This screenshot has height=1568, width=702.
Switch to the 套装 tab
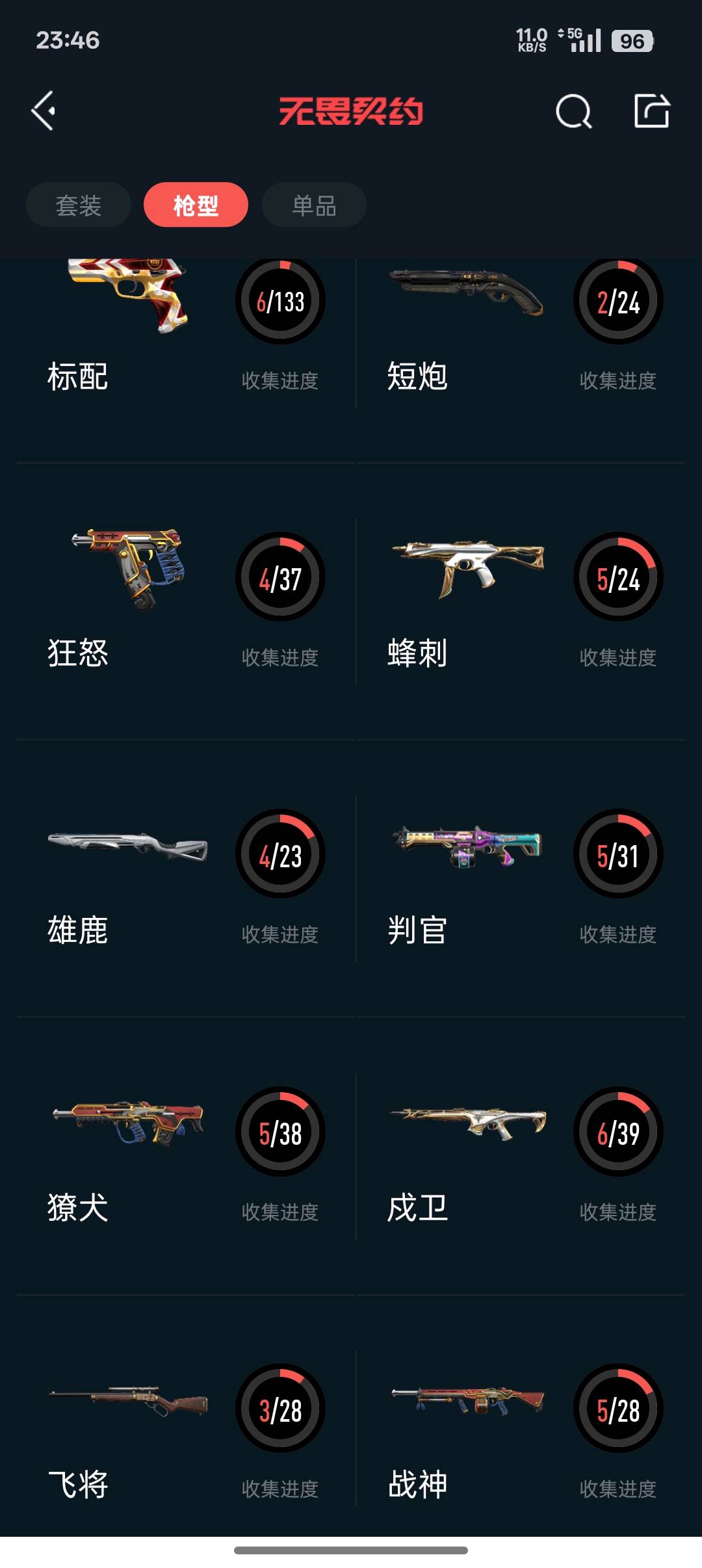(x=79, y=205)
